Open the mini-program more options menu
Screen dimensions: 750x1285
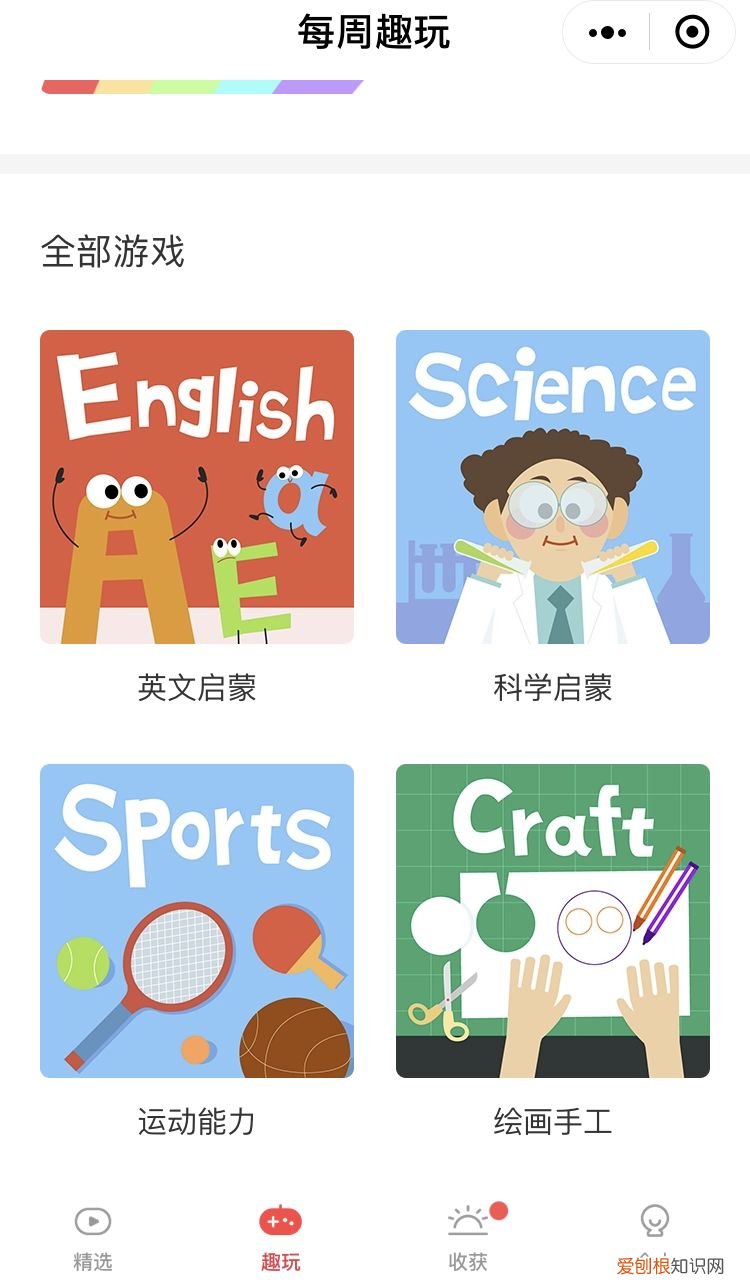pyautogui.click(x=605, y=32)
